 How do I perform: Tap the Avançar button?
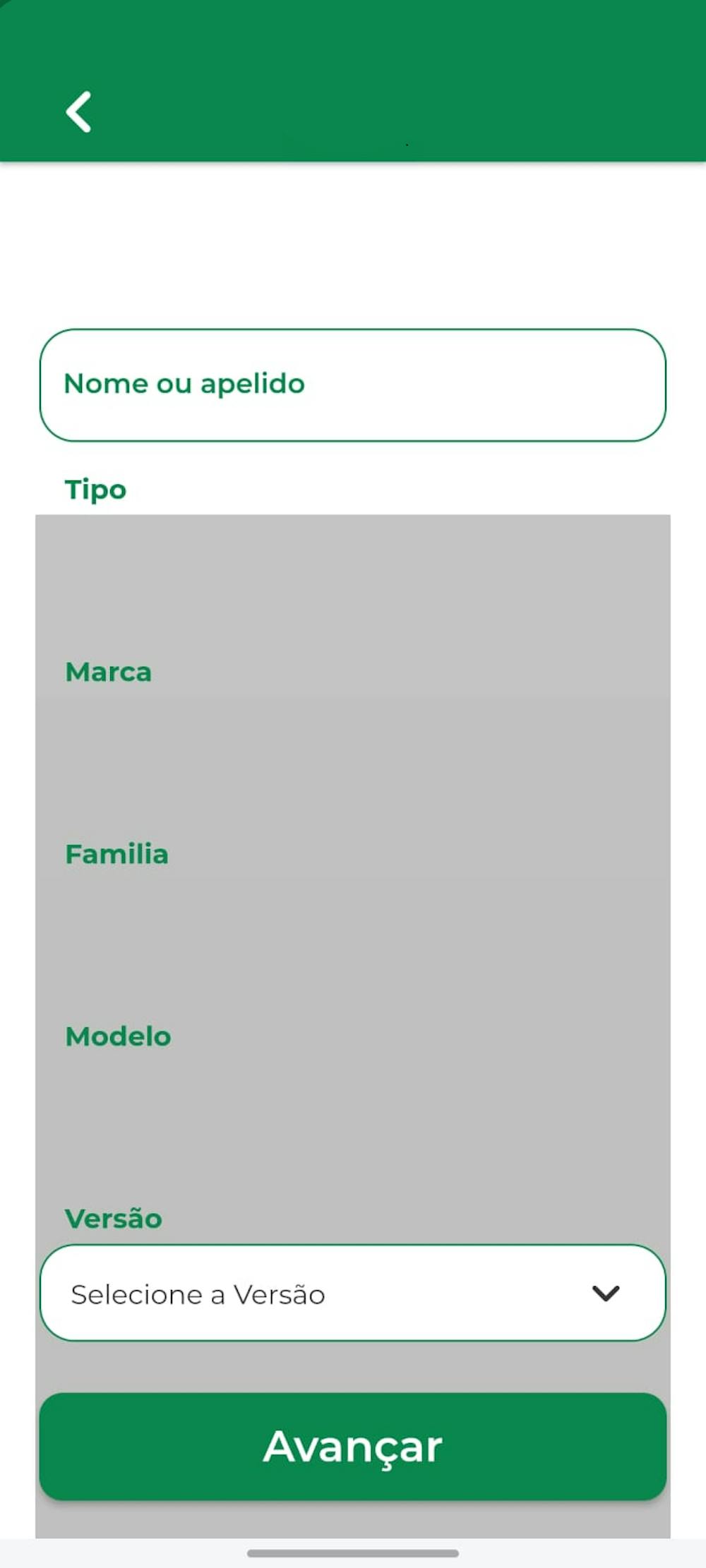(353, 1446)
